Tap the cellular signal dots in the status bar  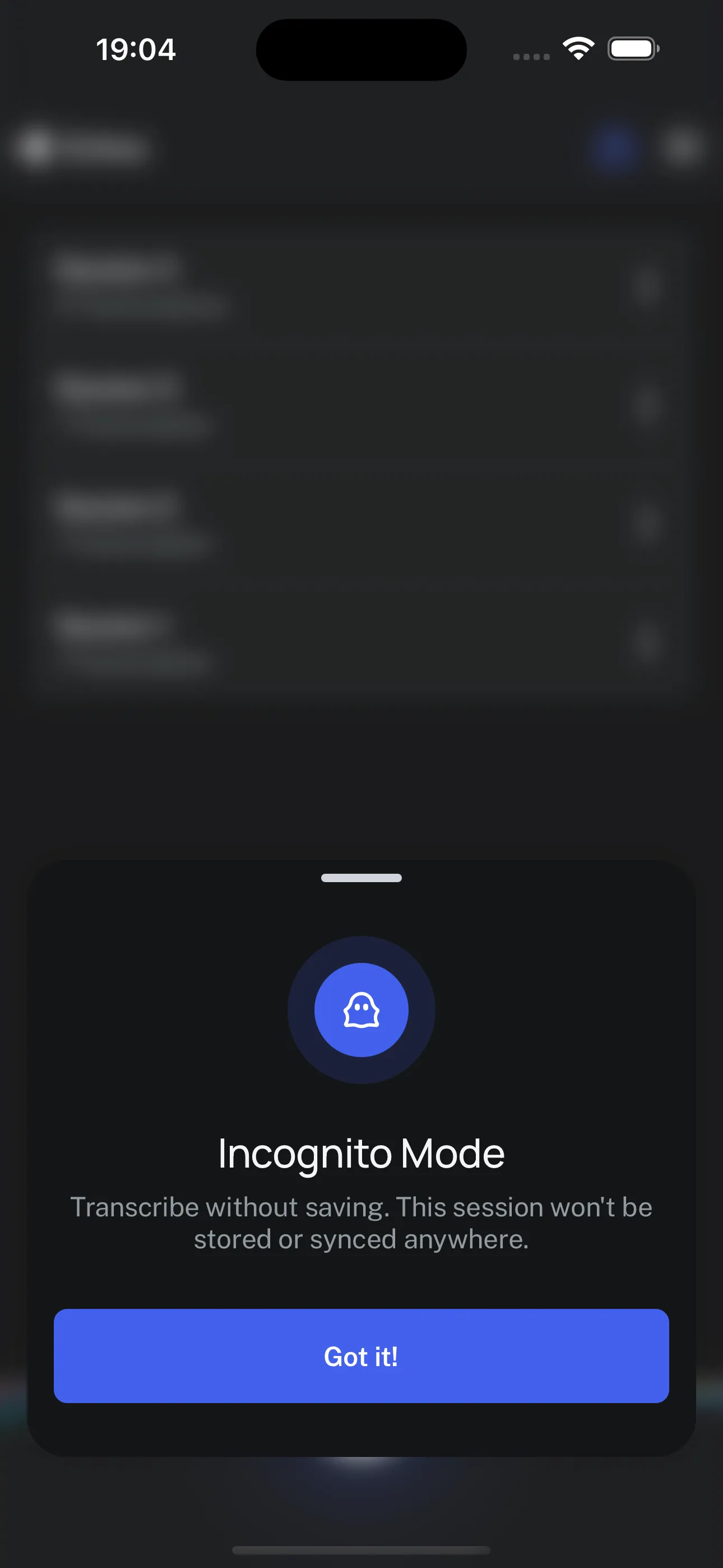(529, 55)
